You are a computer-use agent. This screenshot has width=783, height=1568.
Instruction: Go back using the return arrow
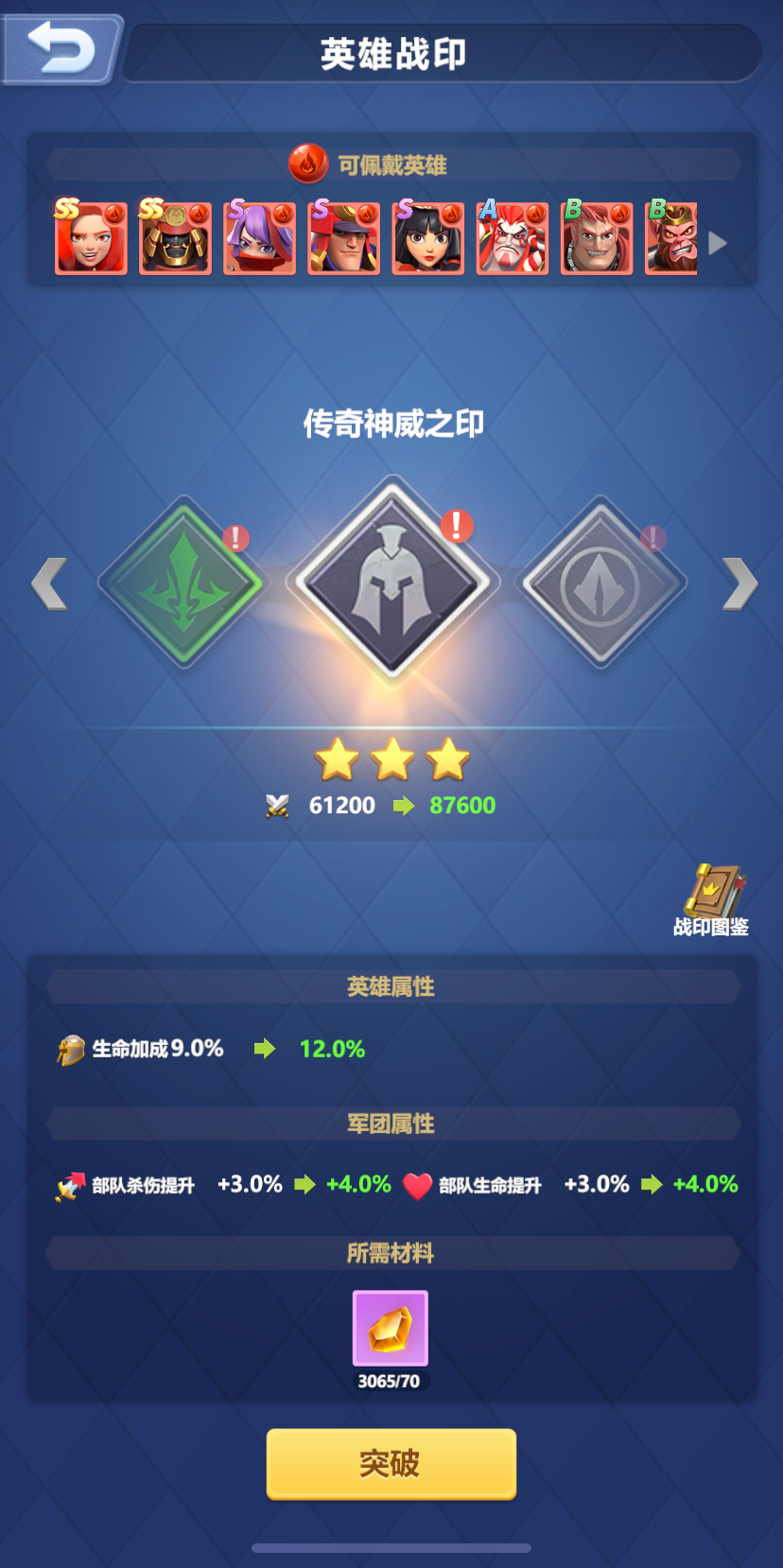coord(61,48)
